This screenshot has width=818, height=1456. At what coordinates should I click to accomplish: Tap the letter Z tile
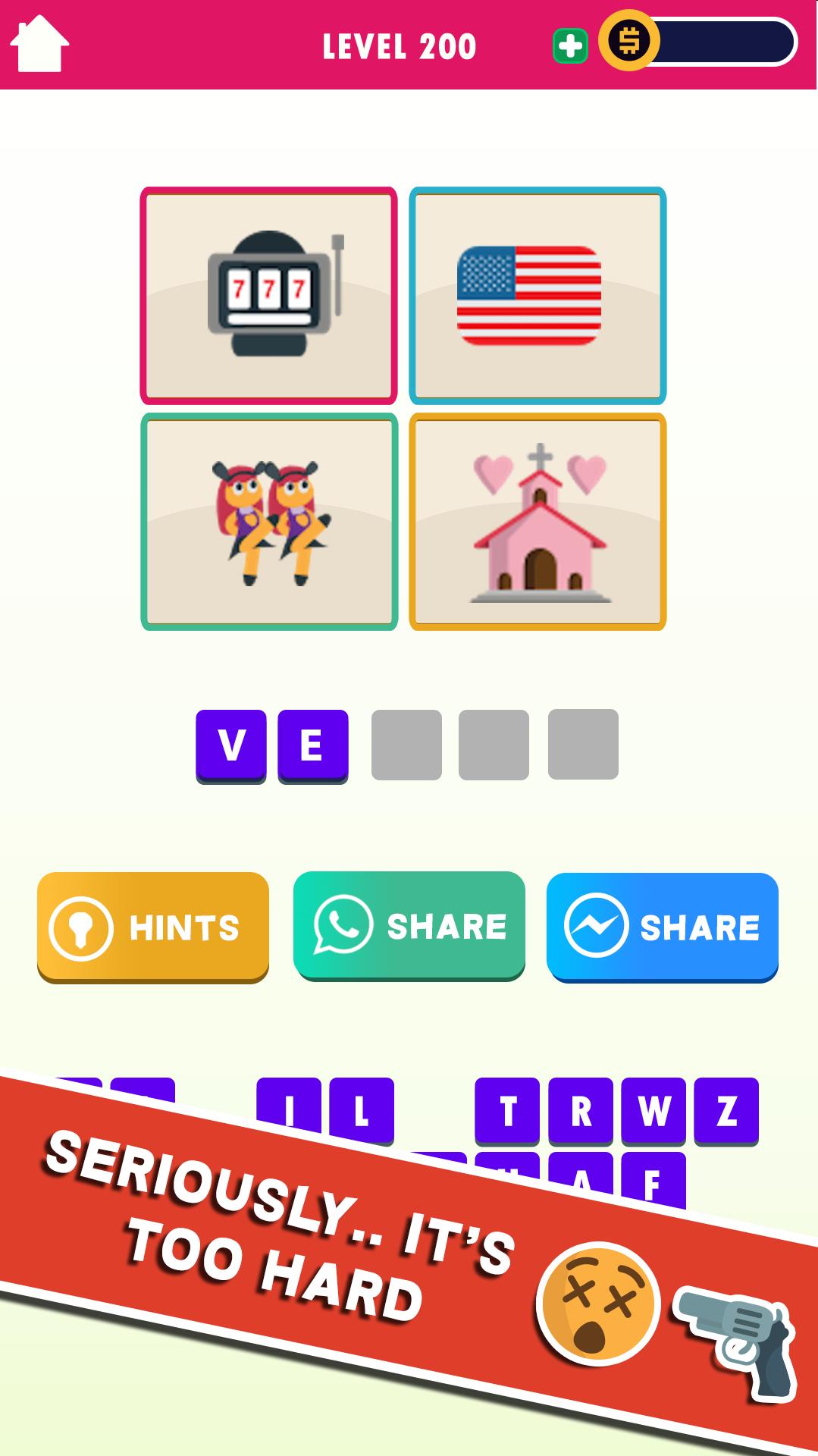click(x=726, y=1110)
